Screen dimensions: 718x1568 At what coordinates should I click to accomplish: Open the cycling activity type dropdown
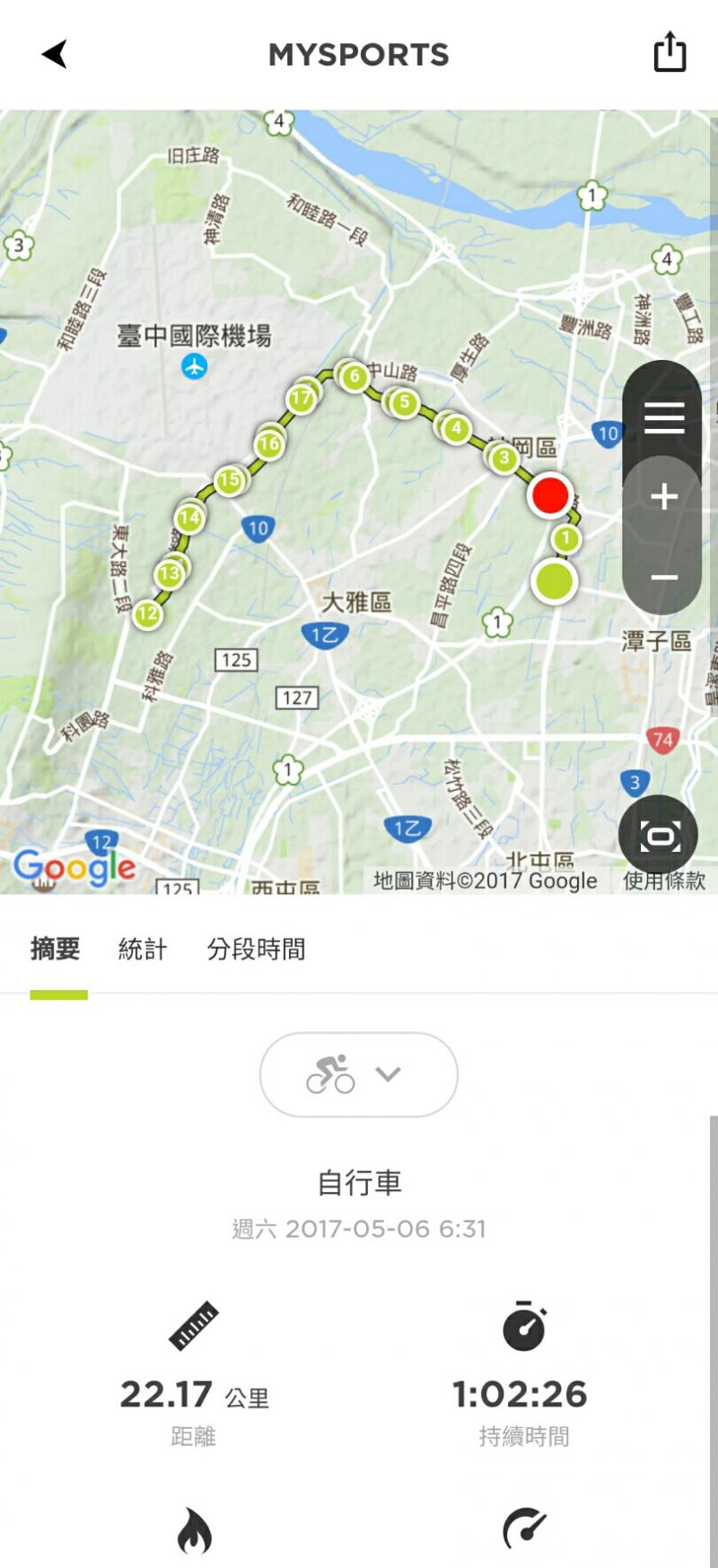358,1073
